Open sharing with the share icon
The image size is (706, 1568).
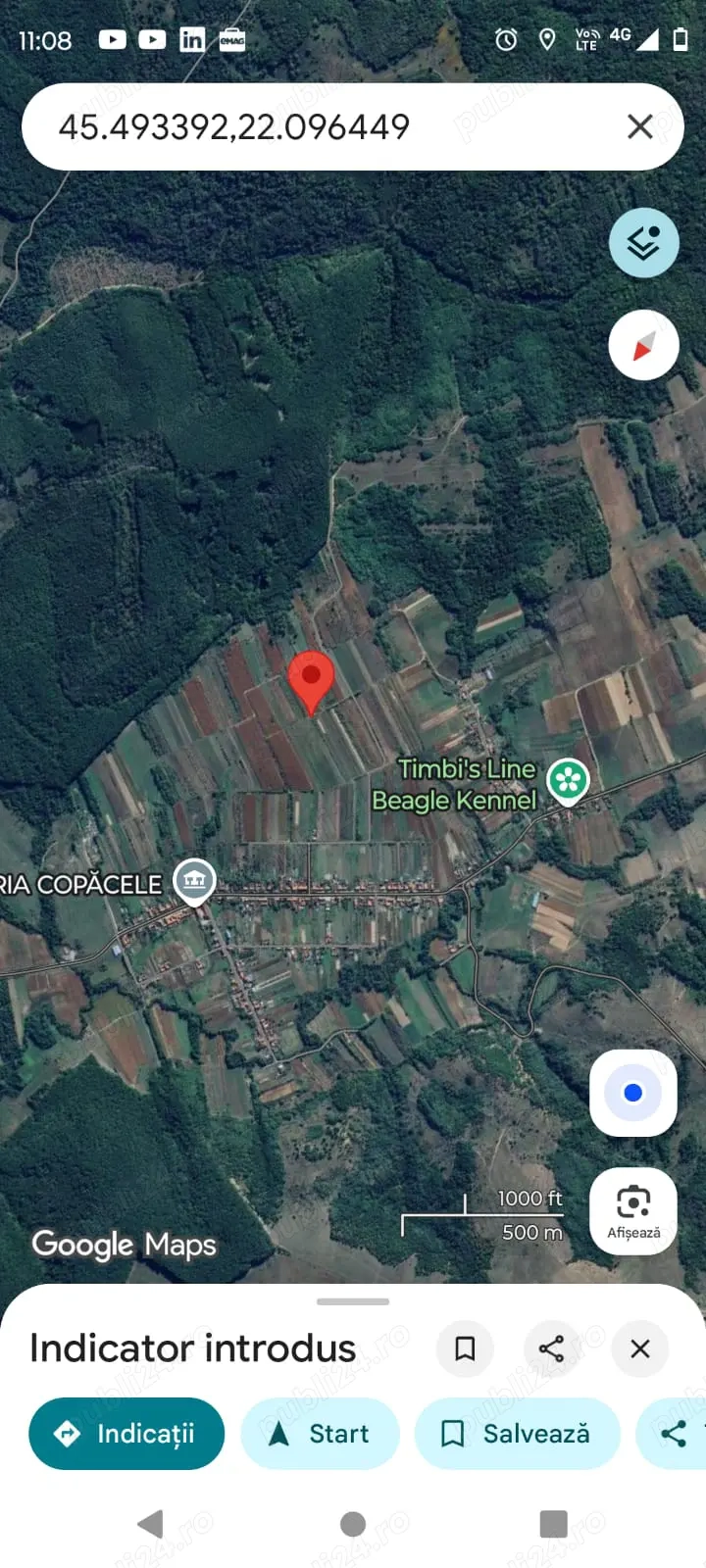coord(551,1348)
